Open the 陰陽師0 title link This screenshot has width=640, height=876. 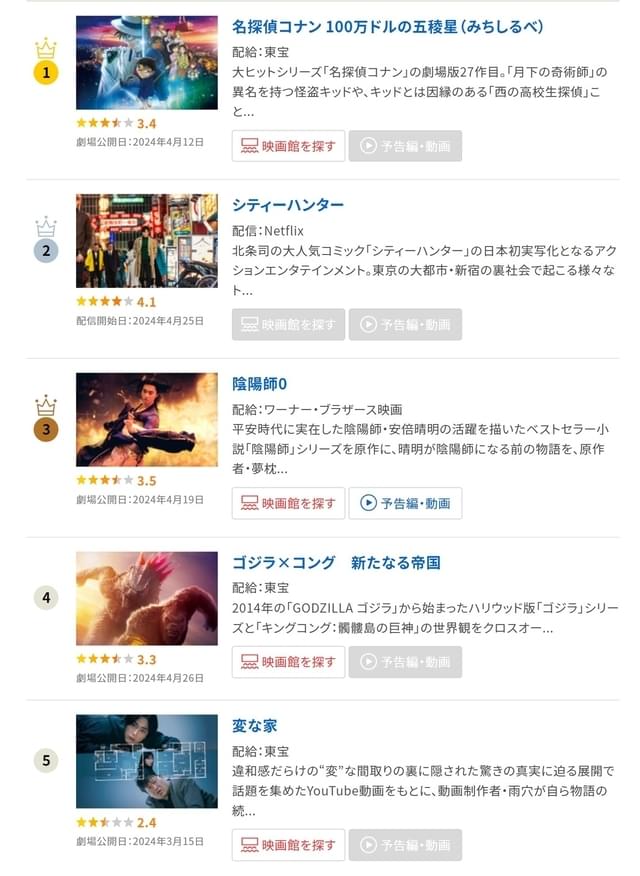(x=259, y=384)
